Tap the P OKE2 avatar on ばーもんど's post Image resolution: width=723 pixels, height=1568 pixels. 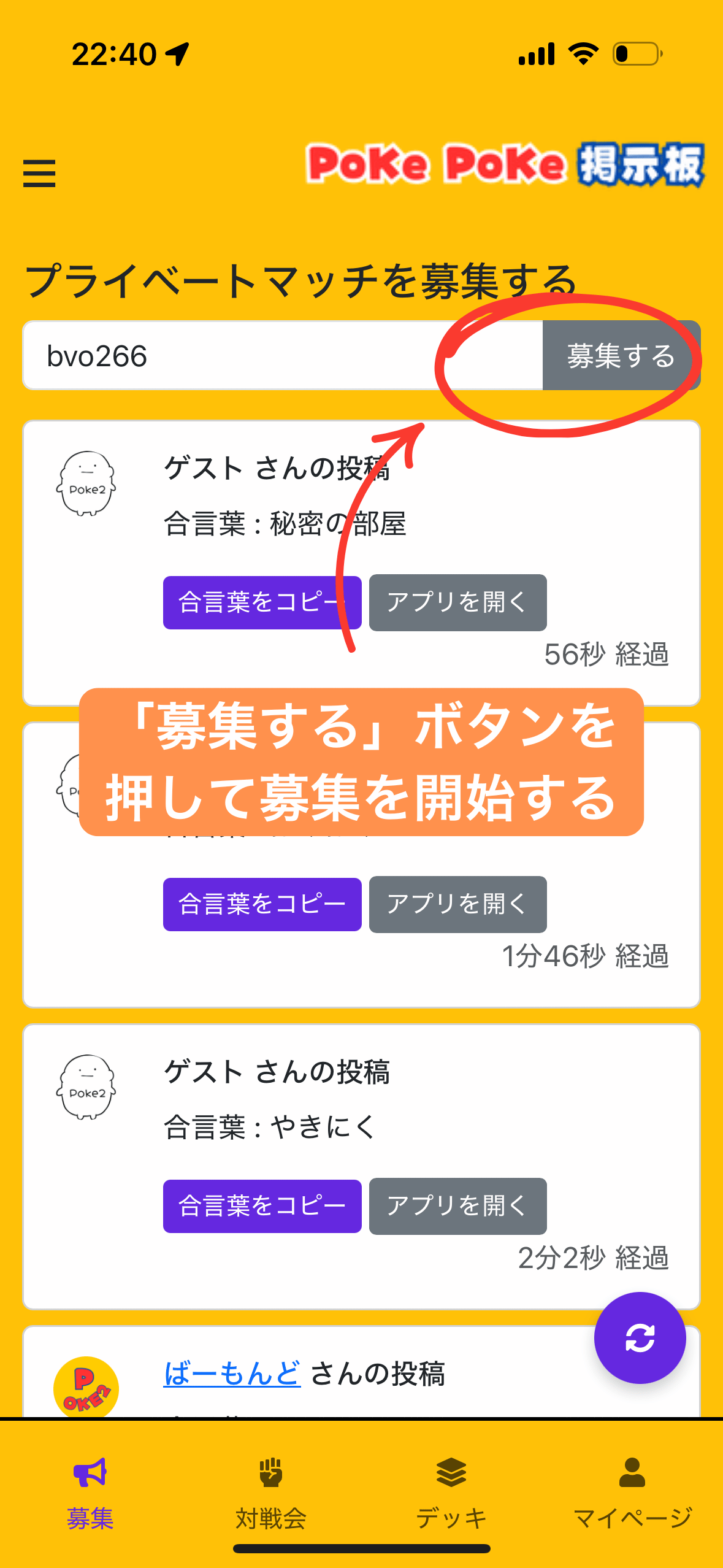[88, 1386]
